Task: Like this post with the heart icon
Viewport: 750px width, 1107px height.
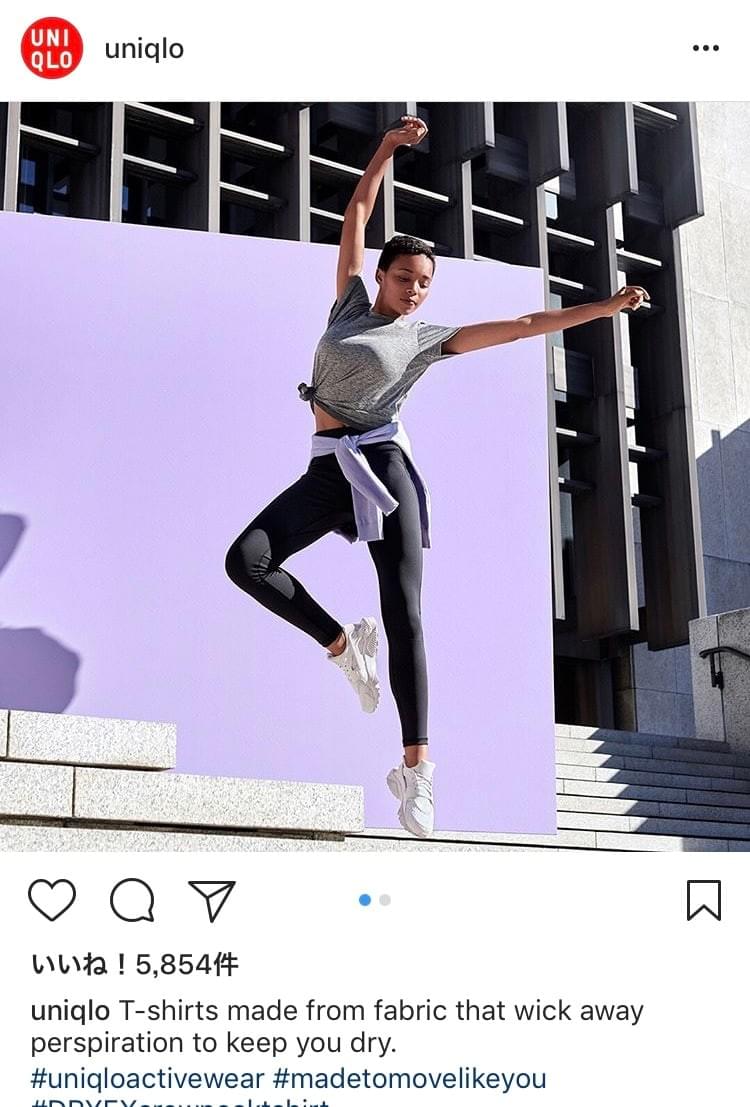Action: pyautogui.click(x=51, y=900)
